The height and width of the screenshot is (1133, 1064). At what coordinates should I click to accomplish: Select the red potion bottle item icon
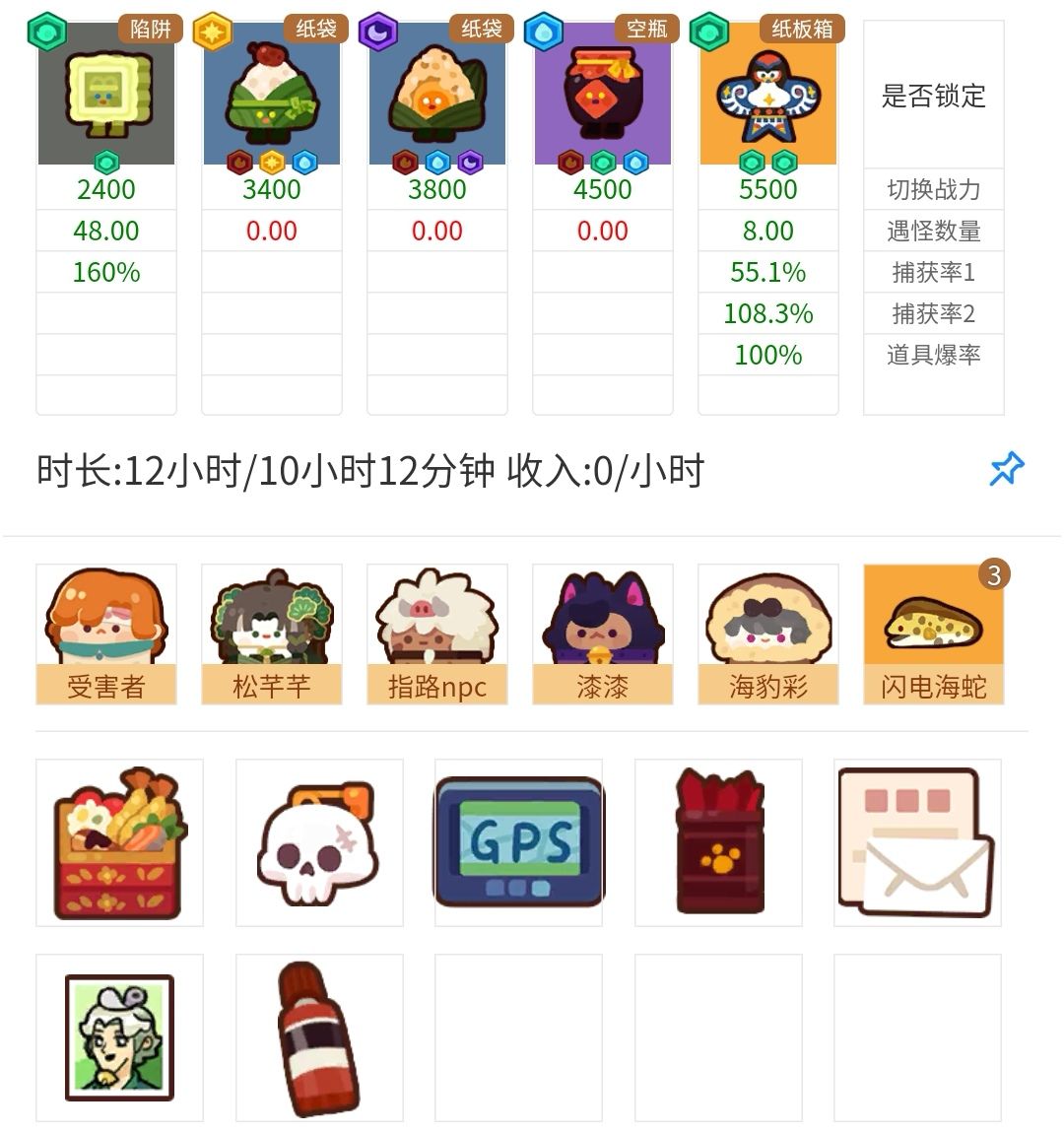pos(318,1040)
